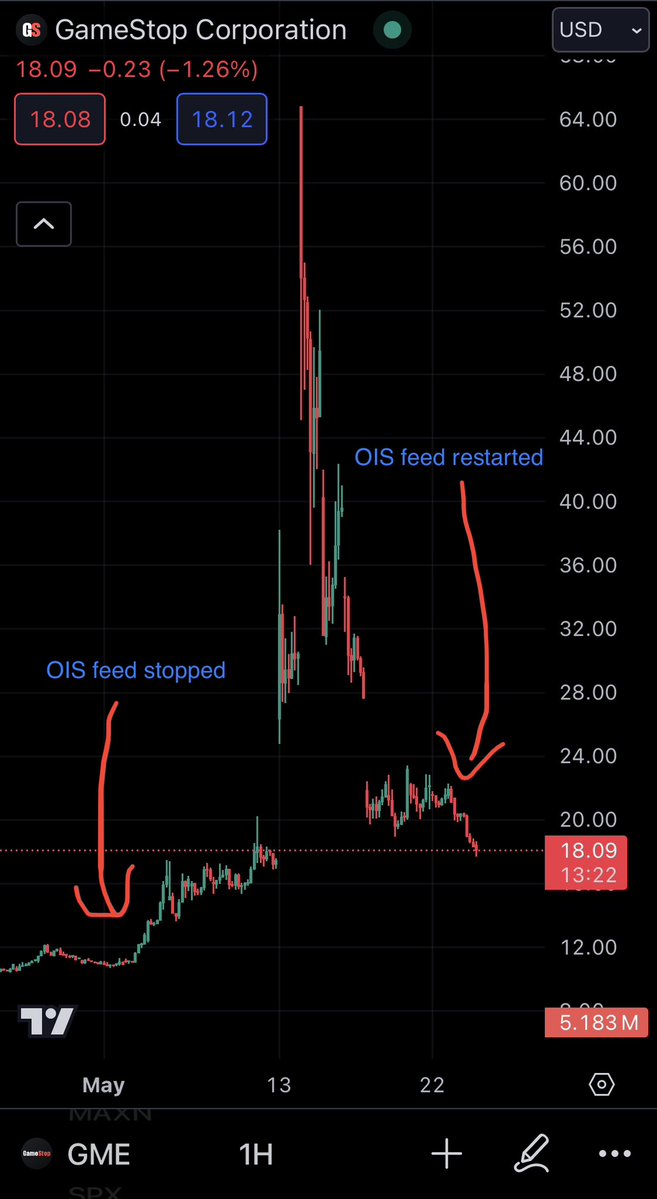Image resolution: width=657 pixels, height=1199 pixels.
Task: Open the USD currency dropdown
Action: pyautogui.click(x=599, y=30)
